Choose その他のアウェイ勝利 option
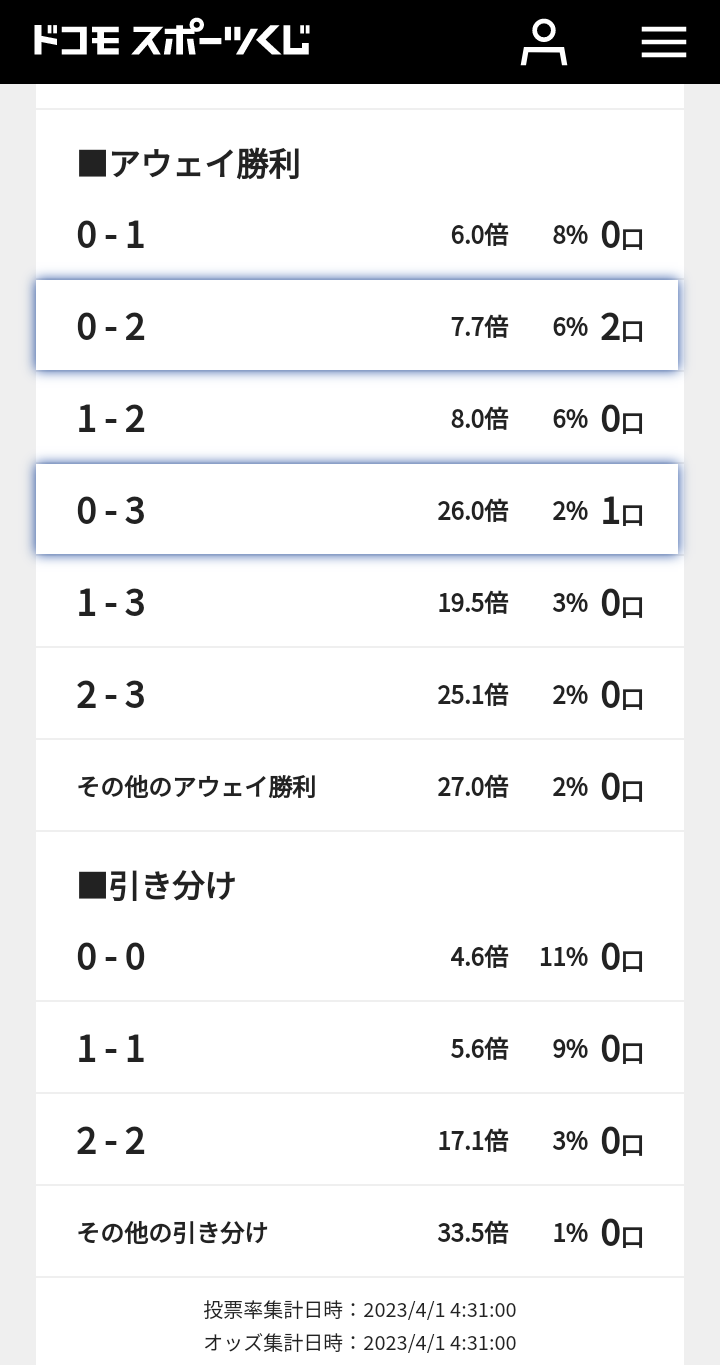Screen dimensions: 720x1365 point(360,786)
